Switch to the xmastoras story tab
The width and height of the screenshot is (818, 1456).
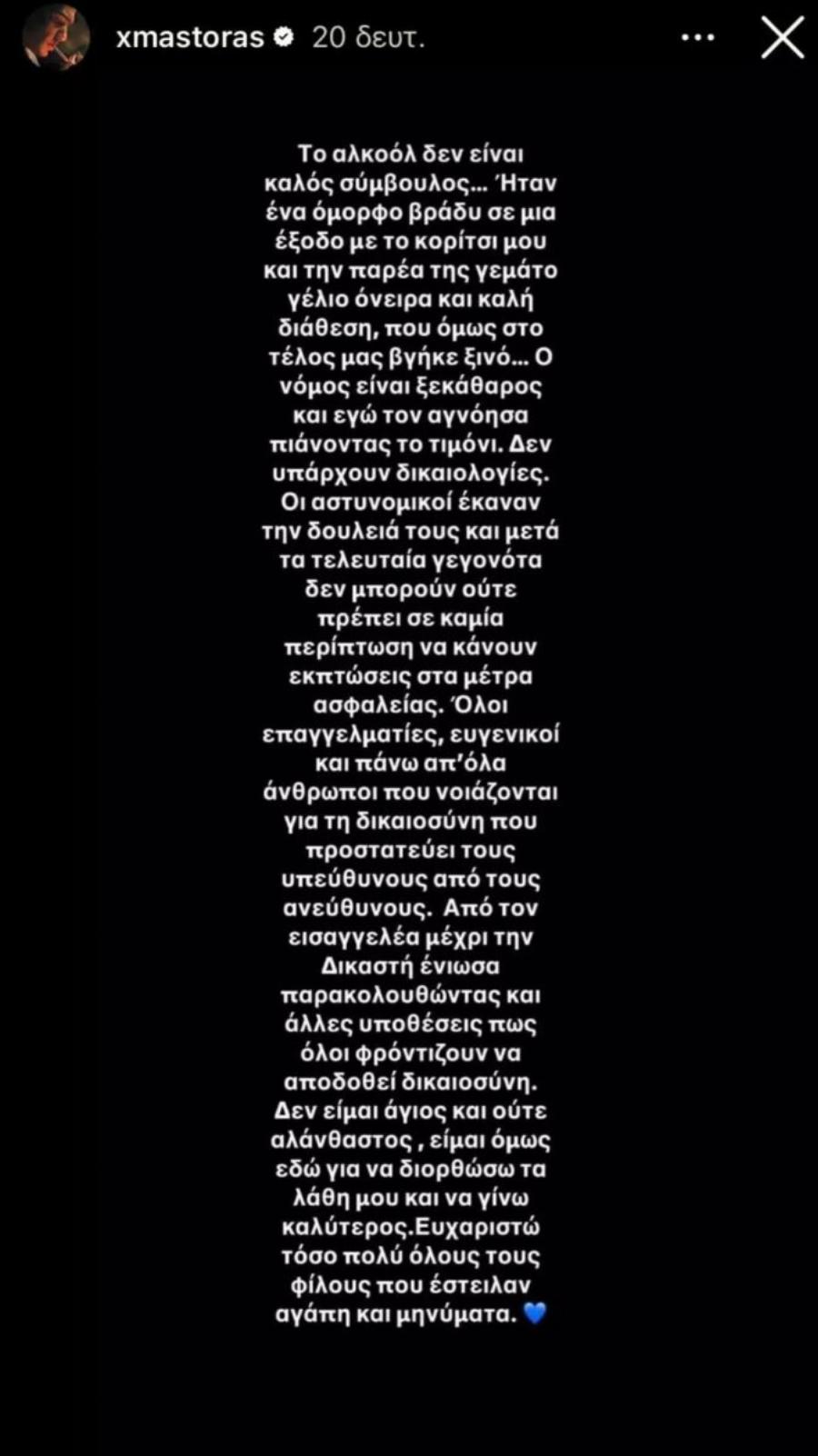(x=191, y=38)
